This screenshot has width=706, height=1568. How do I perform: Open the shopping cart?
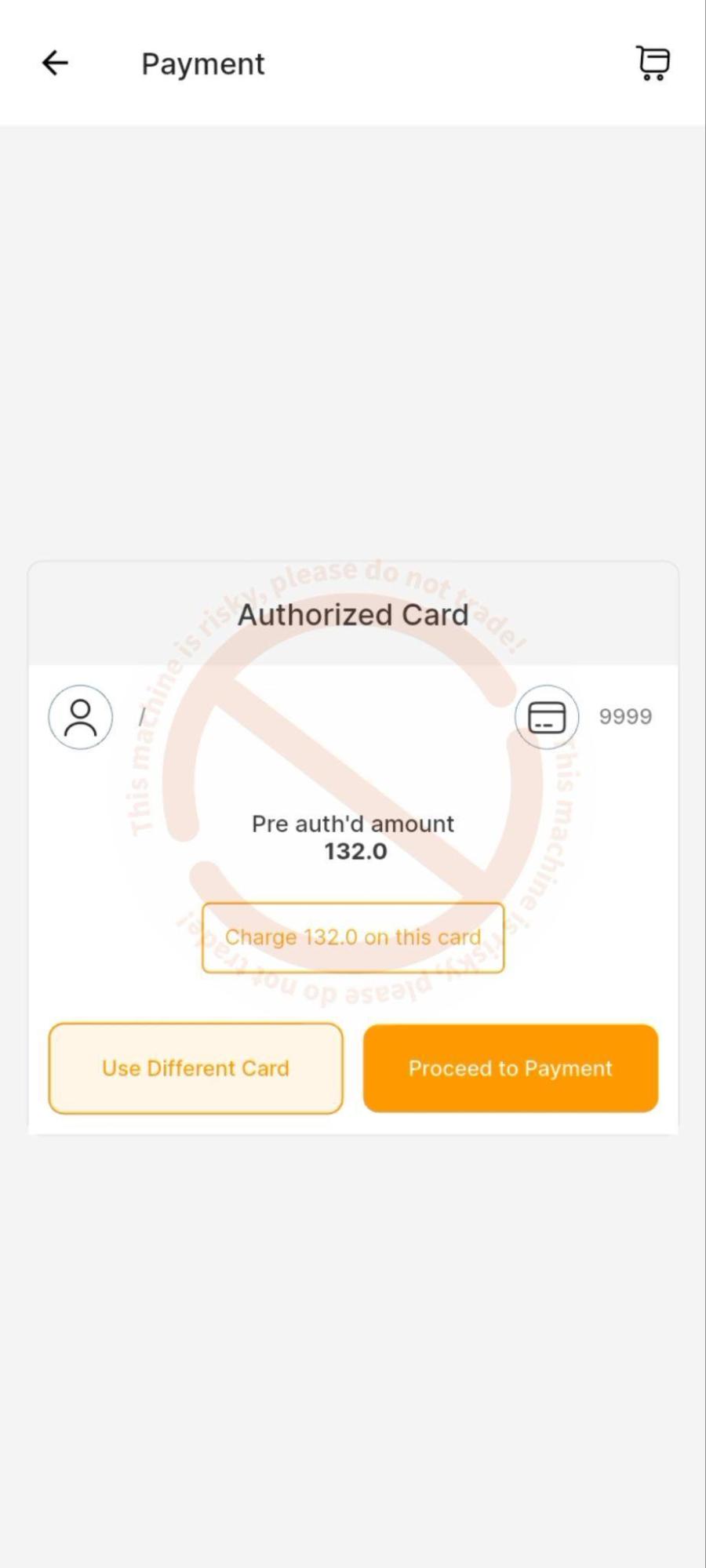[653, 63]
